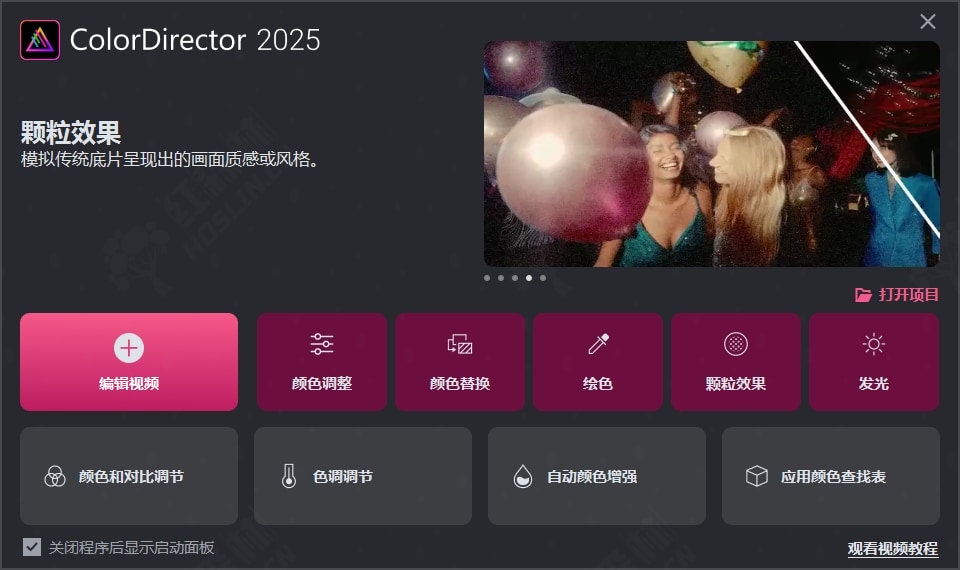Open the 颜色调整 tool
This screenshot has height=570, width=960.
(x=322, y=362)
